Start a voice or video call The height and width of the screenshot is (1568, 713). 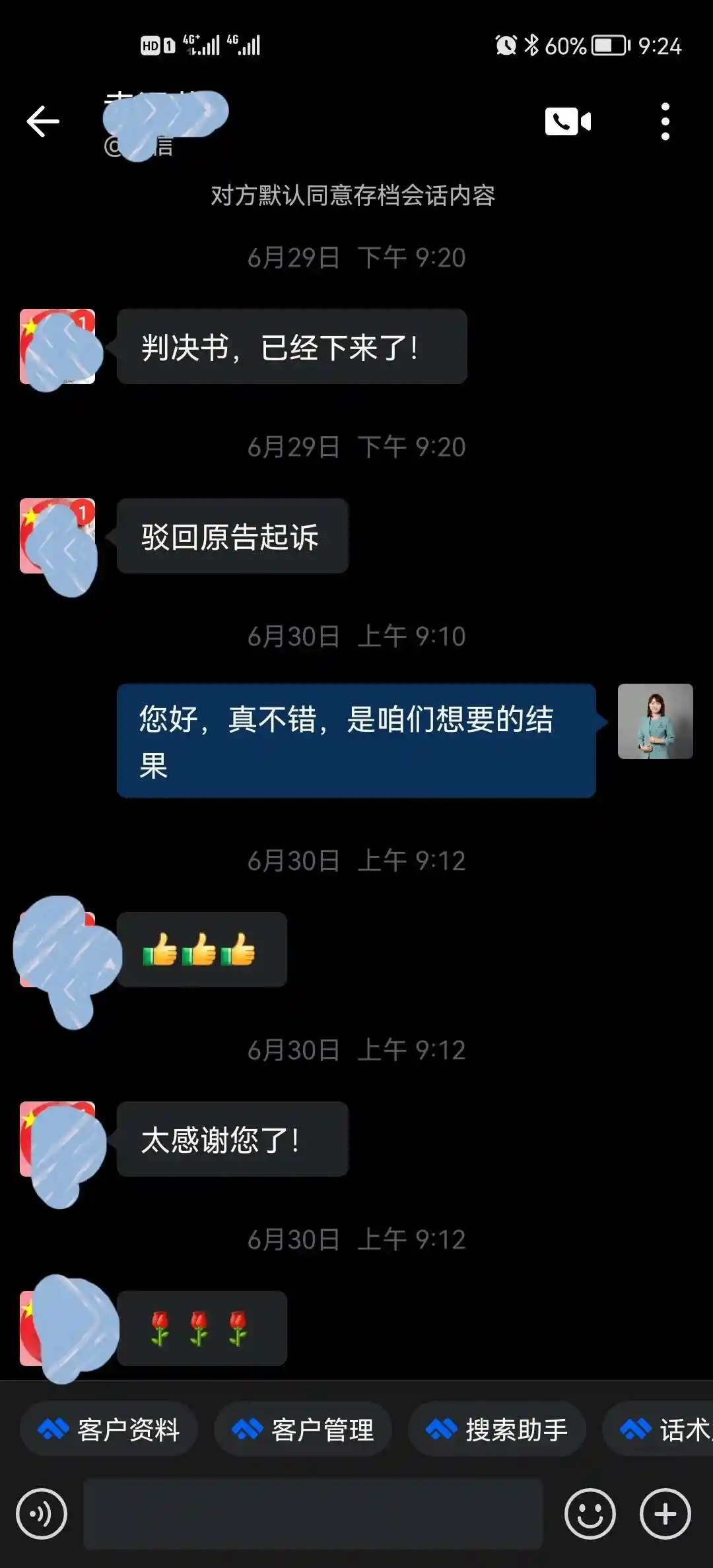click(x=568, y=122)
